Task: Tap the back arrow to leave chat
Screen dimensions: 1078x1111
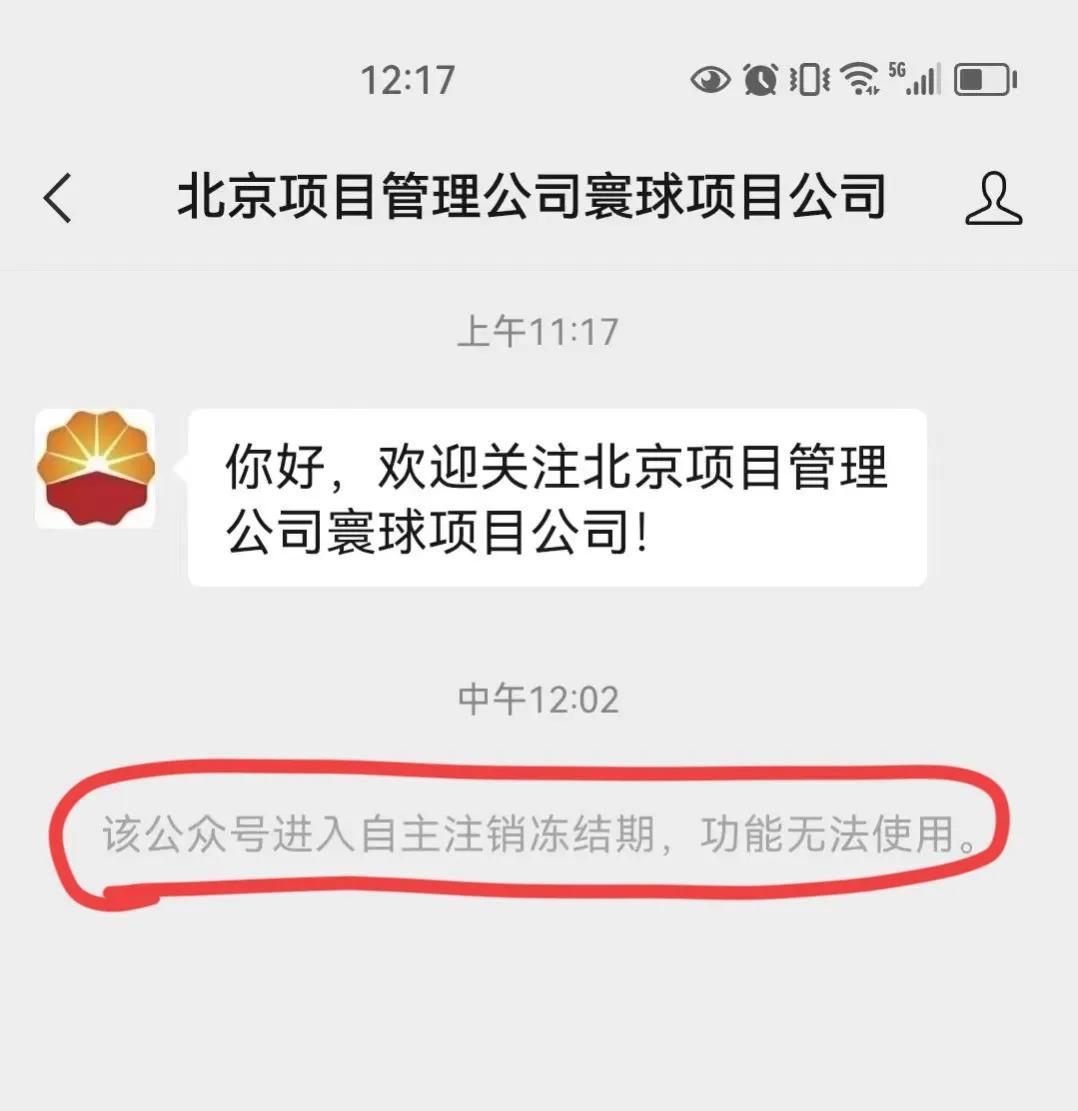Action: pos(57,199)
